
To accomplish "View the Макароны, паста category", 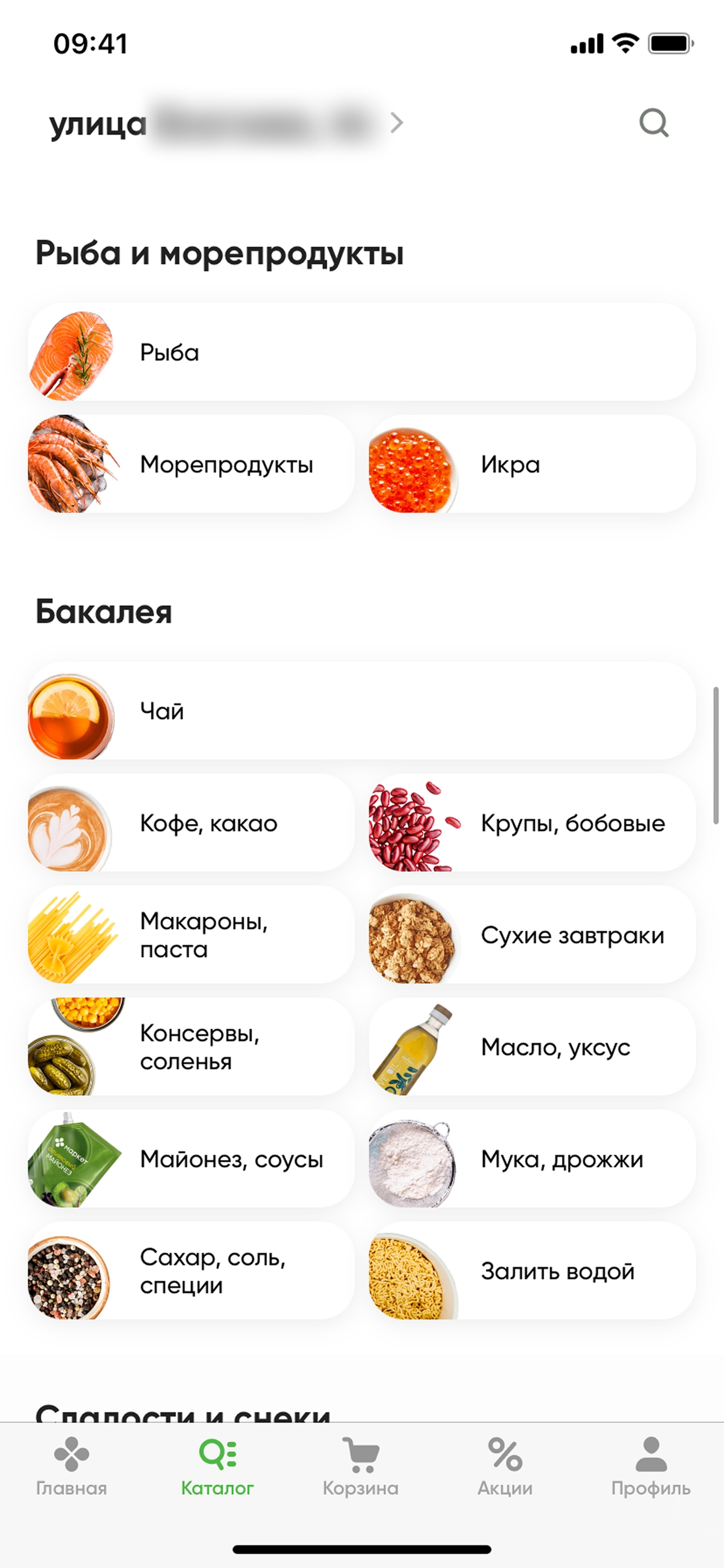I will click(191, 935).
